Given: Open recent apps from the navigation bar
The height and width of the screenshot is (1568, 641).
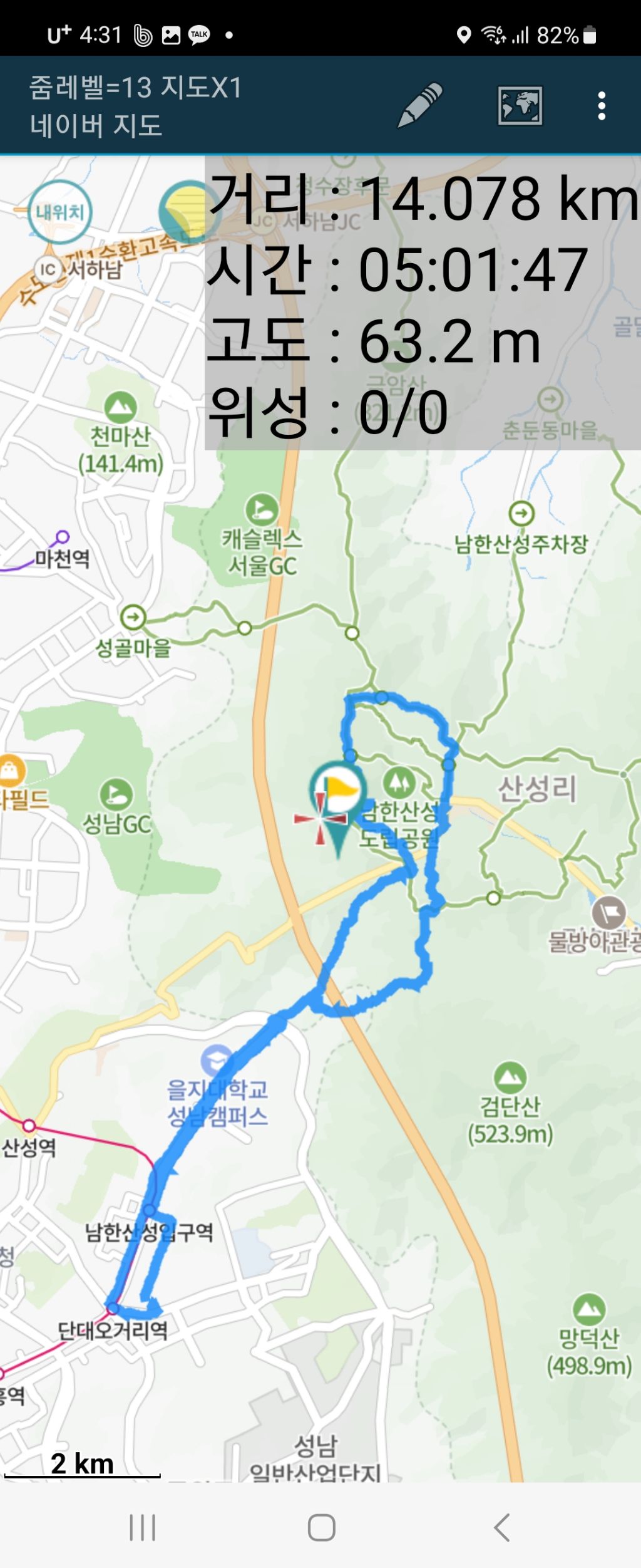Looking at the screenshot, I should [142, 1527].
